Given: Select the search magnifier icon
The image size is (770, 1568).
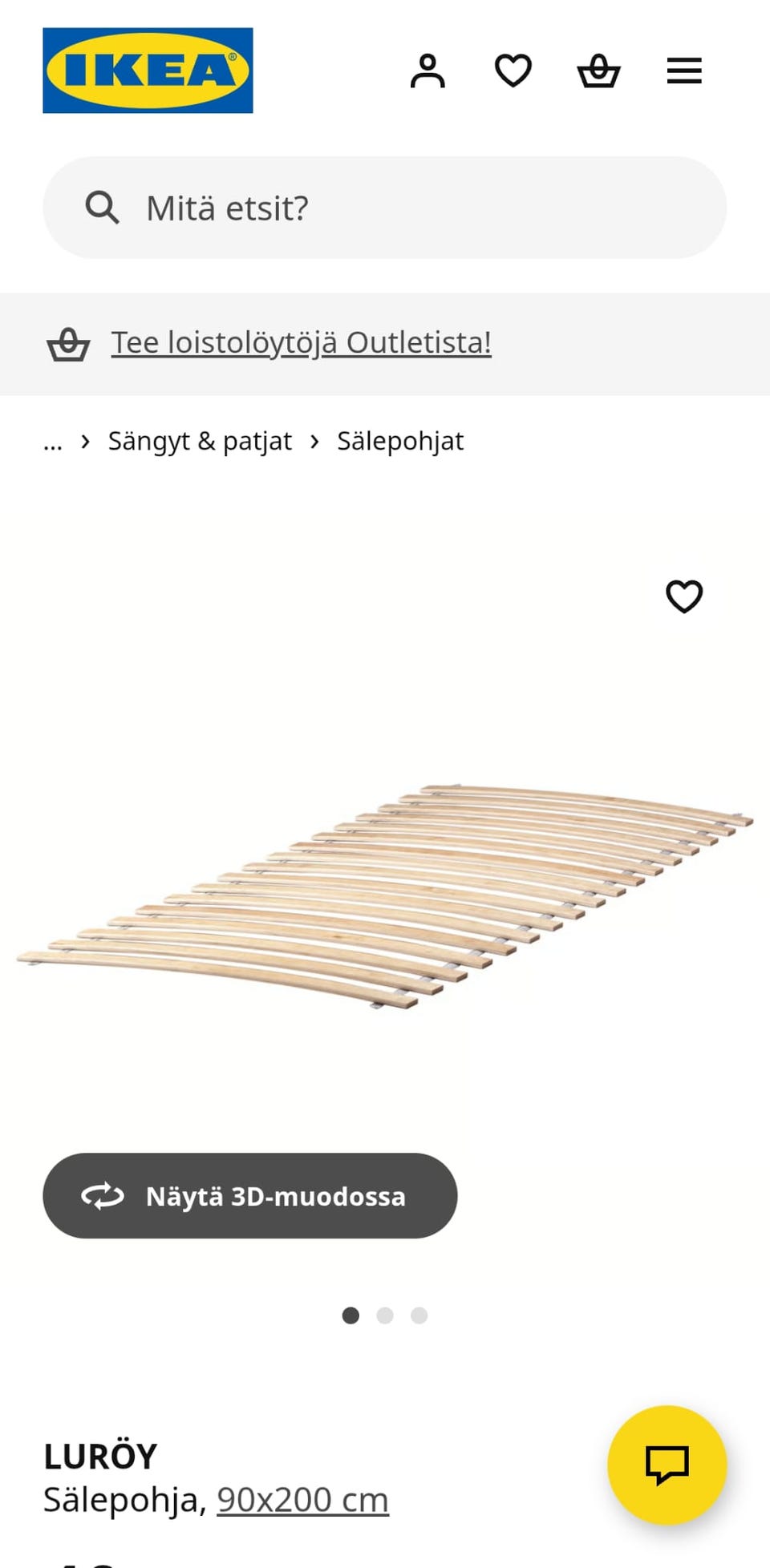Looking at the screenshot, I should (x=101, y=207).
